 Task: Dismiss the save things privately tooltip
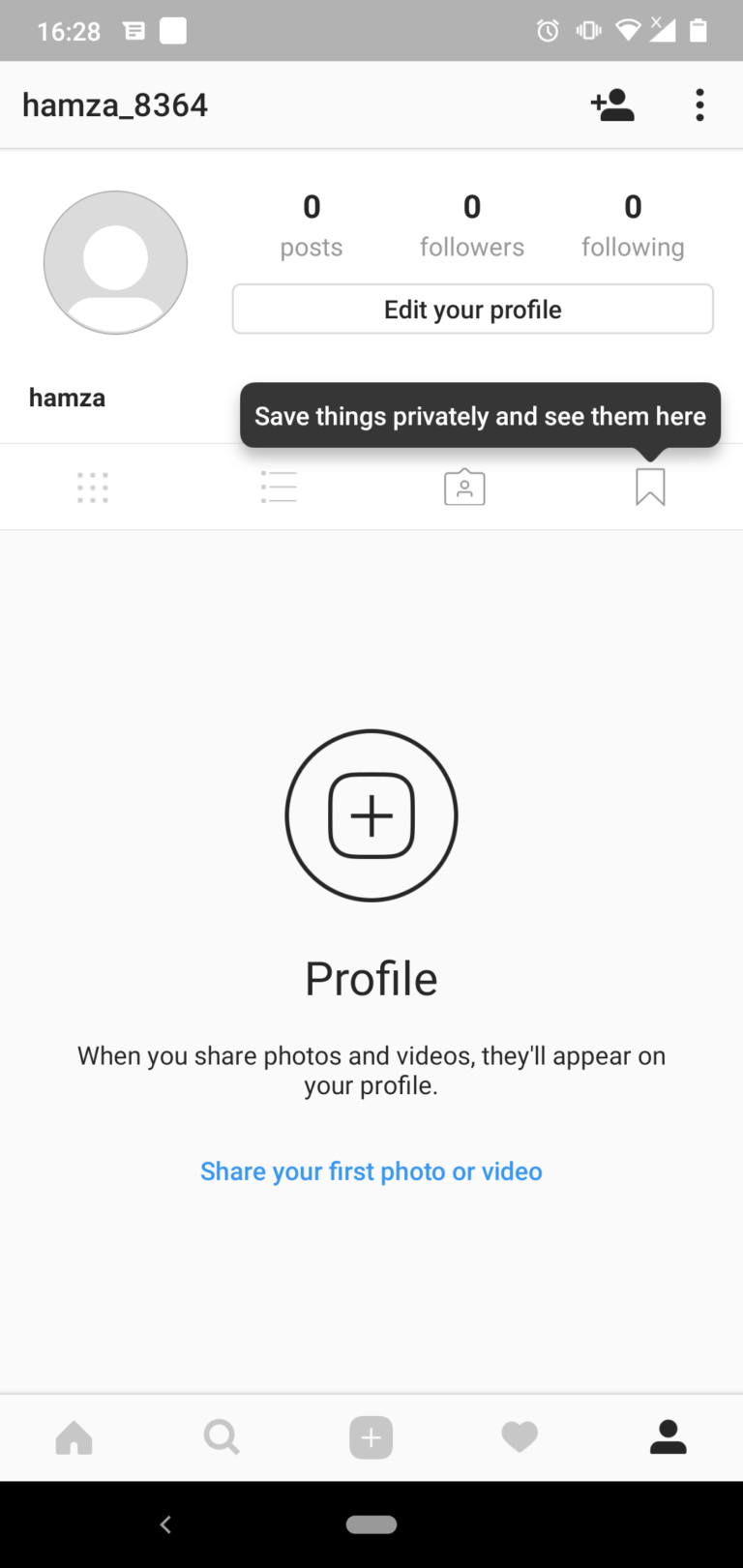pyautogui.click(x=480, y=416)
